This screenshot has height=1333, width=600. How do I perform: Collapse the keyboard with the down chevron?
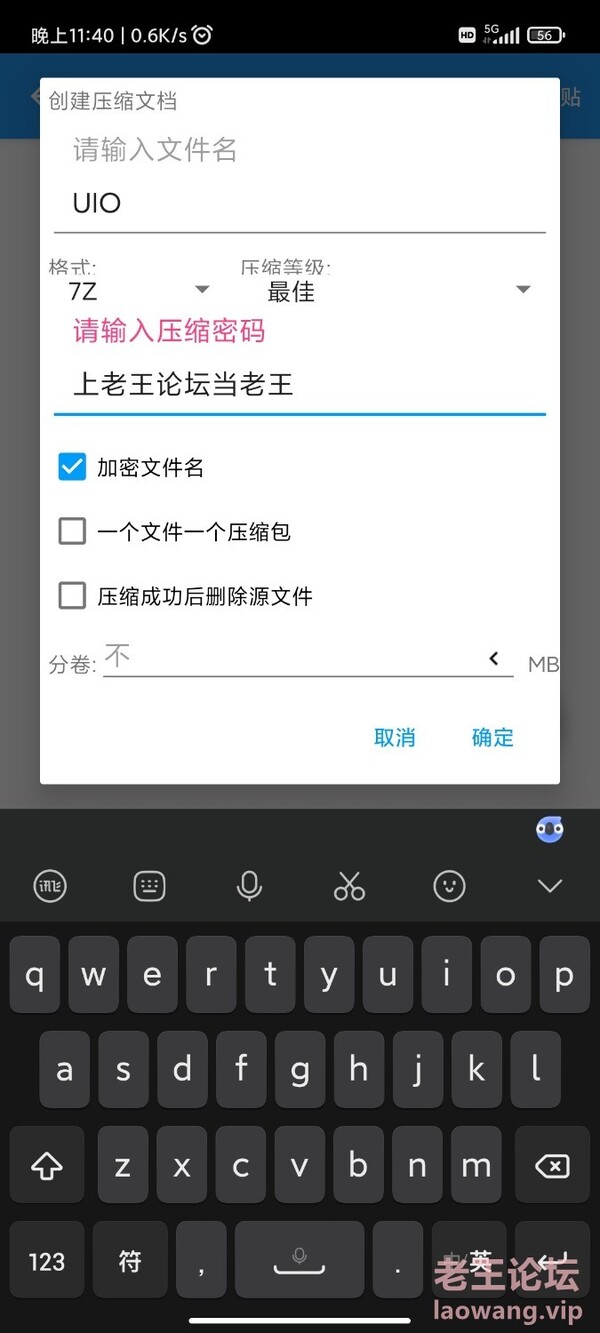coord(550,885)
